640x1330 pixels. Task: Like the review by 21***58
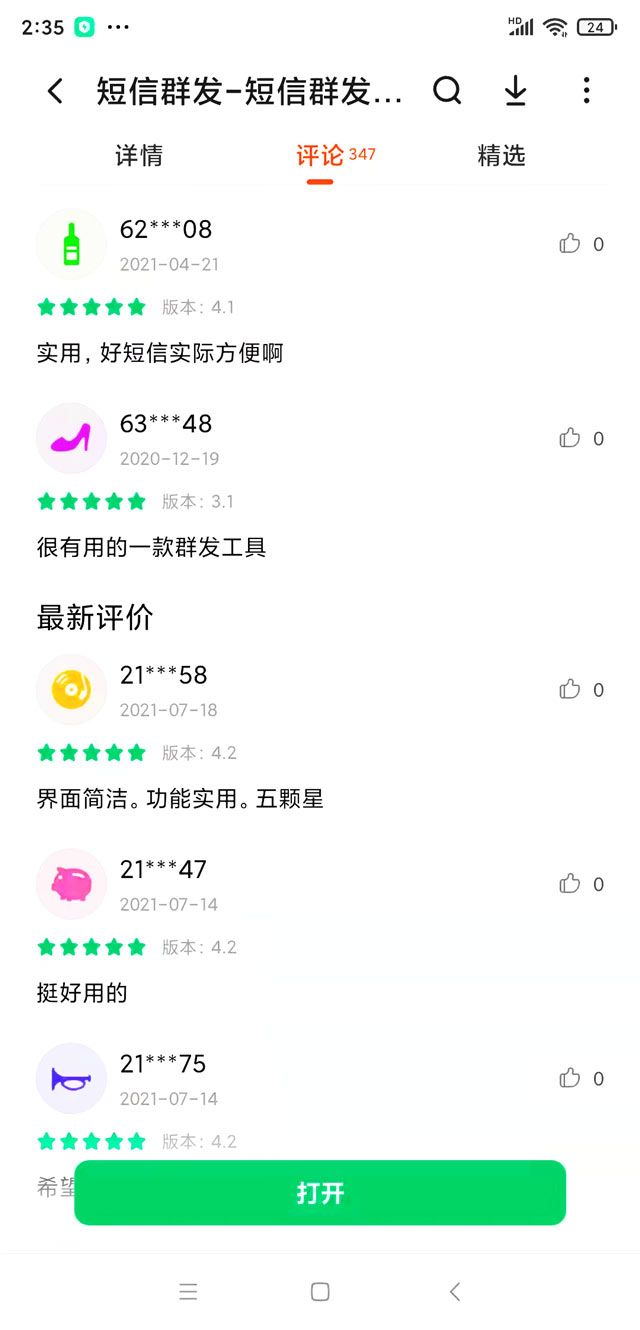pos(570,689)
